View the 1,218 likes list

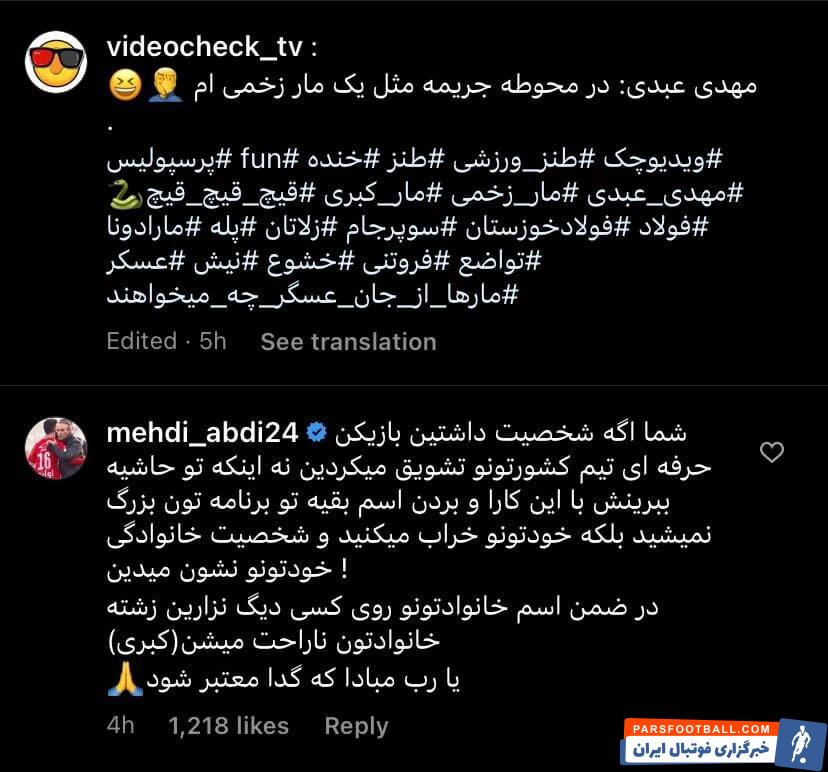pos(229,726)
